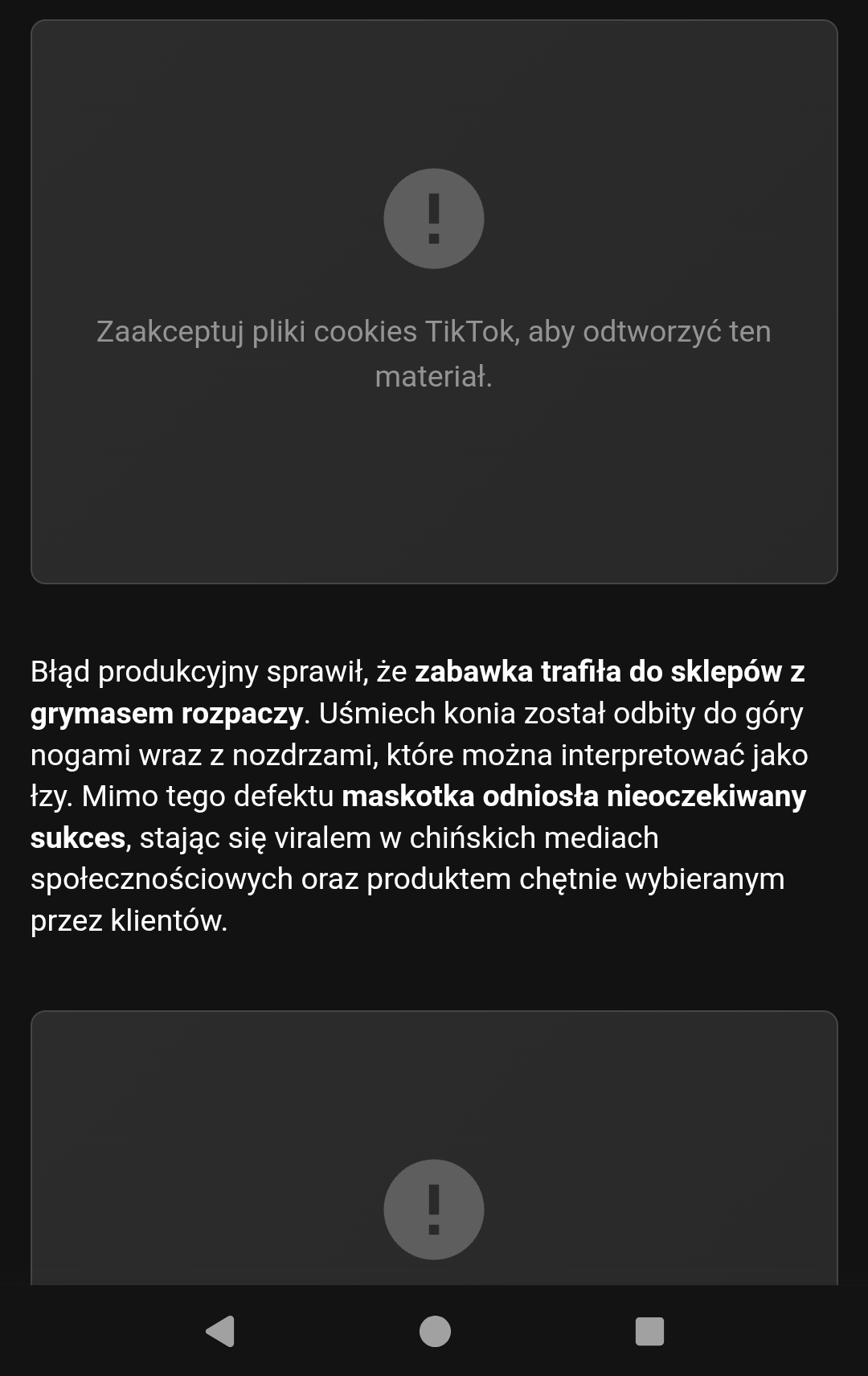This screenshot has width=868, height=1376.
Task: Click the exclamation icon in bottom TikTok embed
Action: (x=434, y=1211)
